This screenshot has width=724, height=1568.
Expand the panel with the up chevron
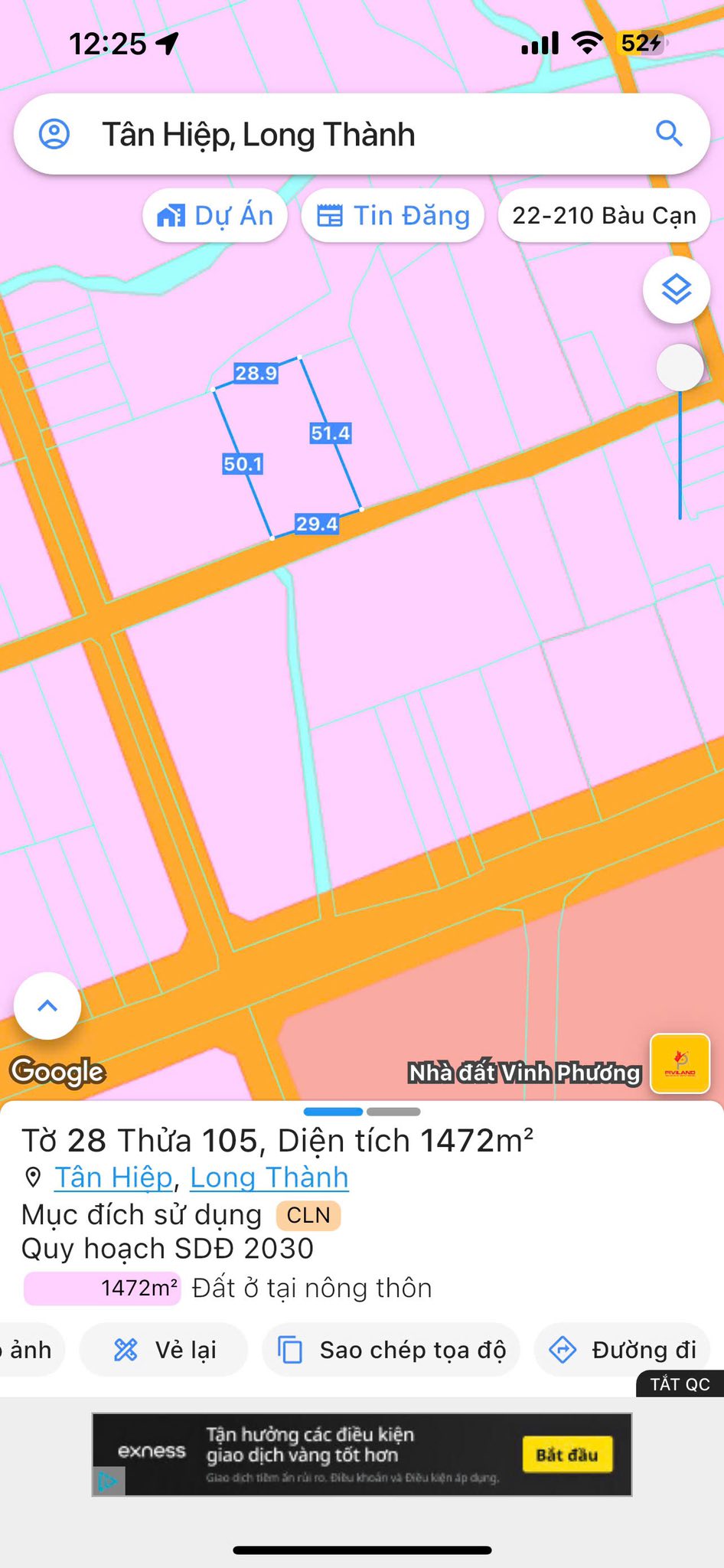(x=47, y=1006)
